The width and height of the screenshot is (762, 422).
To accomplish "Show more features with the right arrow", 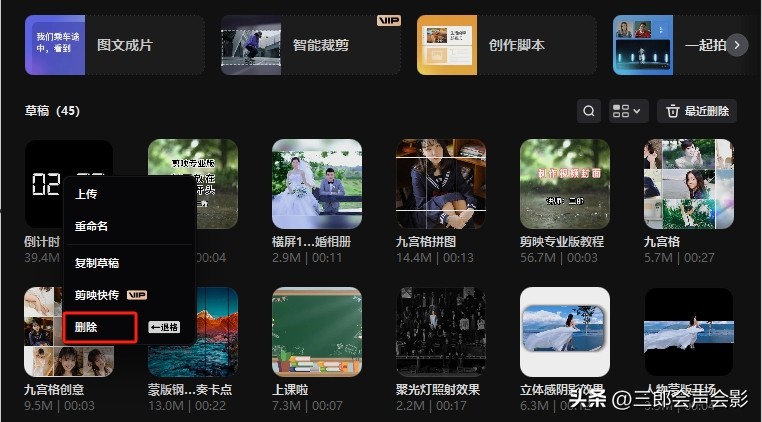I will tap(737, 45).
